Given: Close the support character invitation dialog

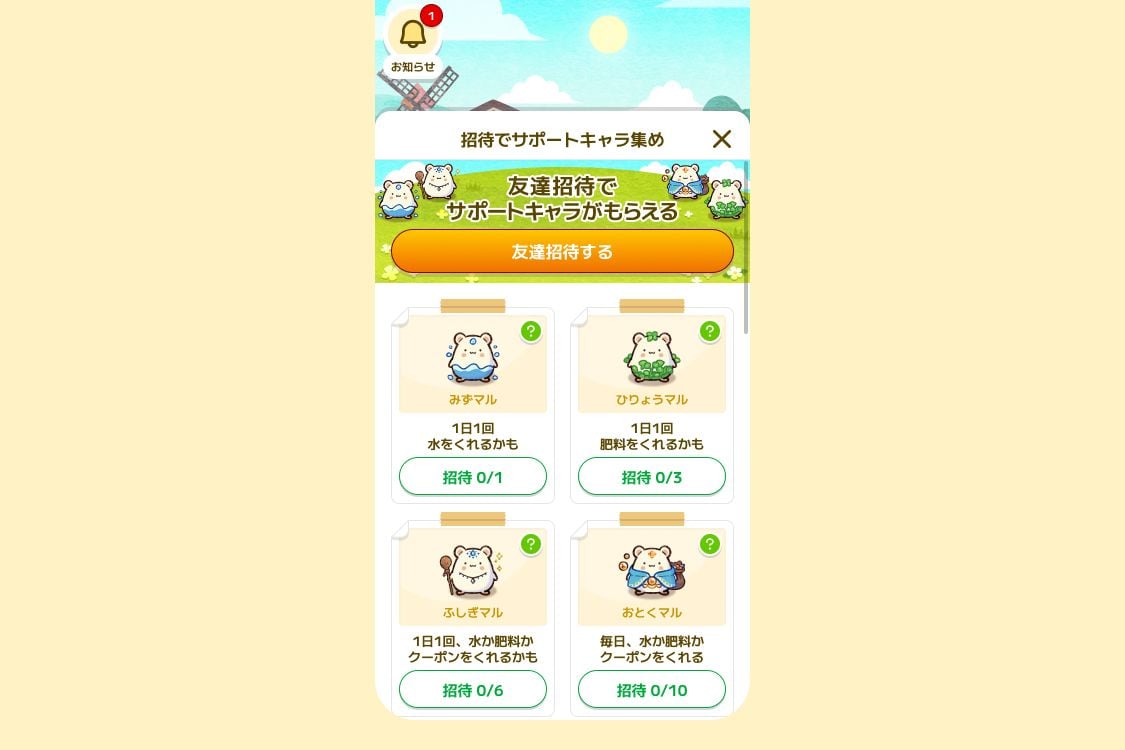Looking at the screenshot, I should point(722,139).
